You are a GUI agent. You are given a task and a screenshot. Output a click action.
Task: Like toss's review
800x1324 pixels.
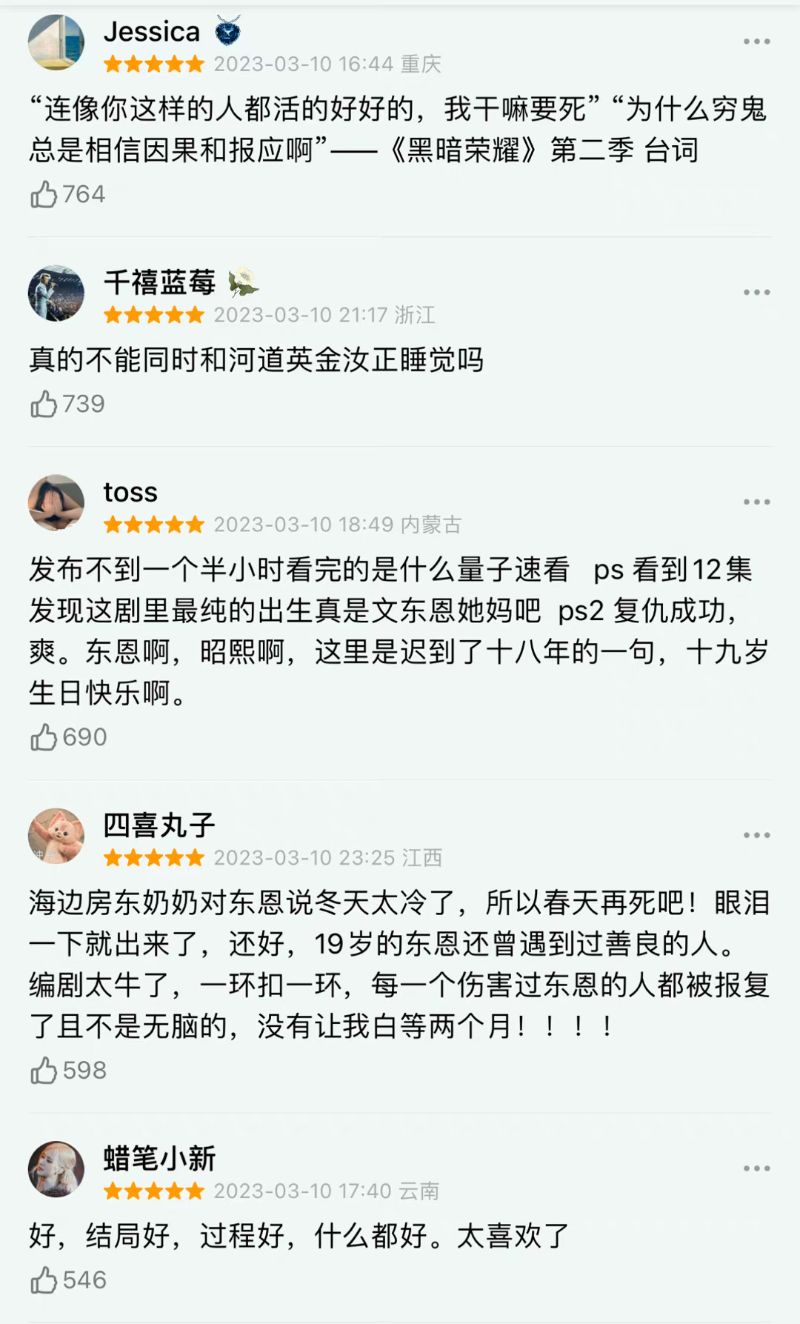point(44,737)
